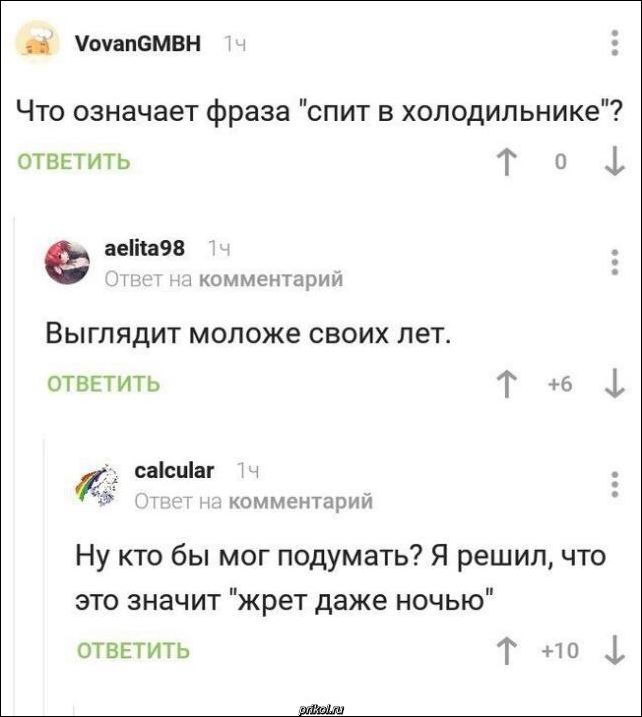Open overflow menu on aelita98's comment

[614, 264]
